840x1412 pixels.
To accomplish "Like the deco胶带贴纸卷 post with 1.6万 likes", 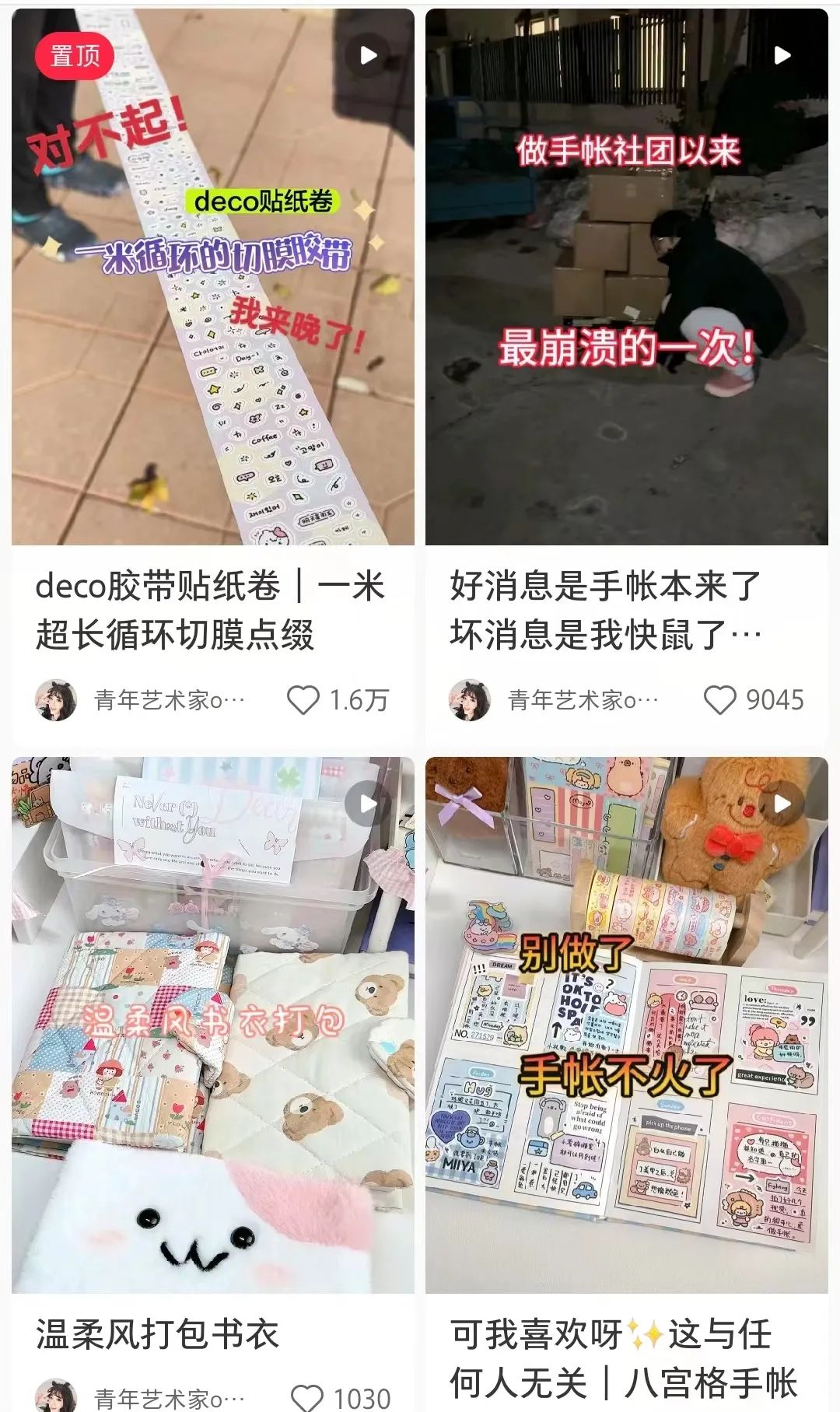I will (x=303, y=700).
